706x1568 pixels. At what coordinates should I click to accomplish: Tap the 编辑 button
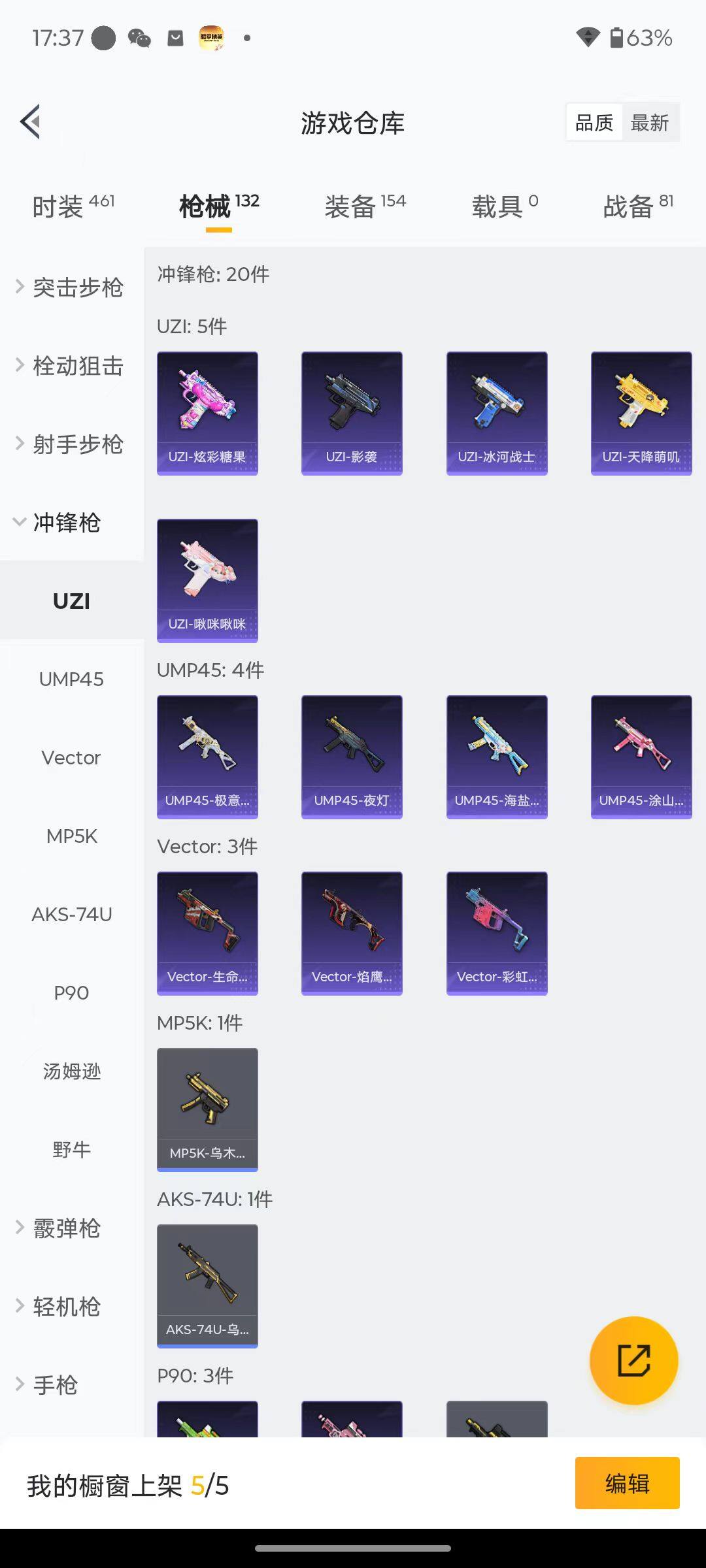(x=627, y=1484)
